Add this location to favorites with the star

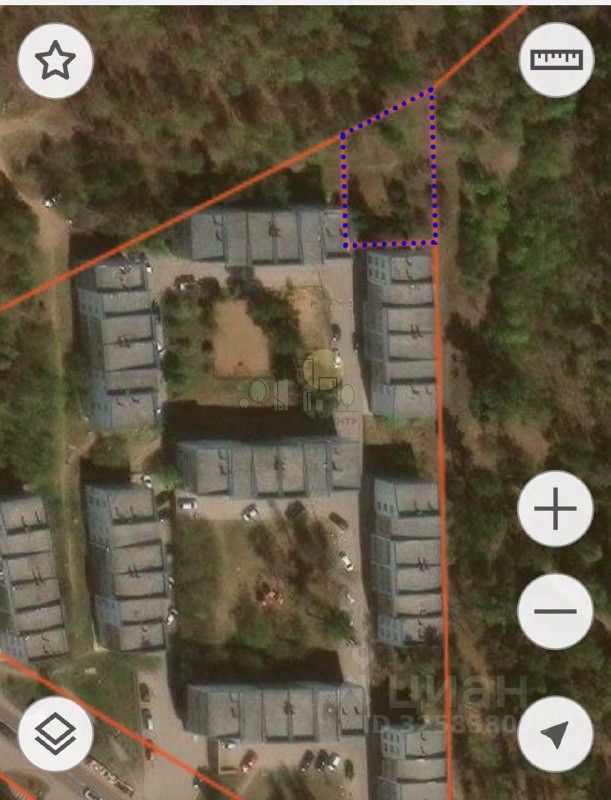pos(56,60)
